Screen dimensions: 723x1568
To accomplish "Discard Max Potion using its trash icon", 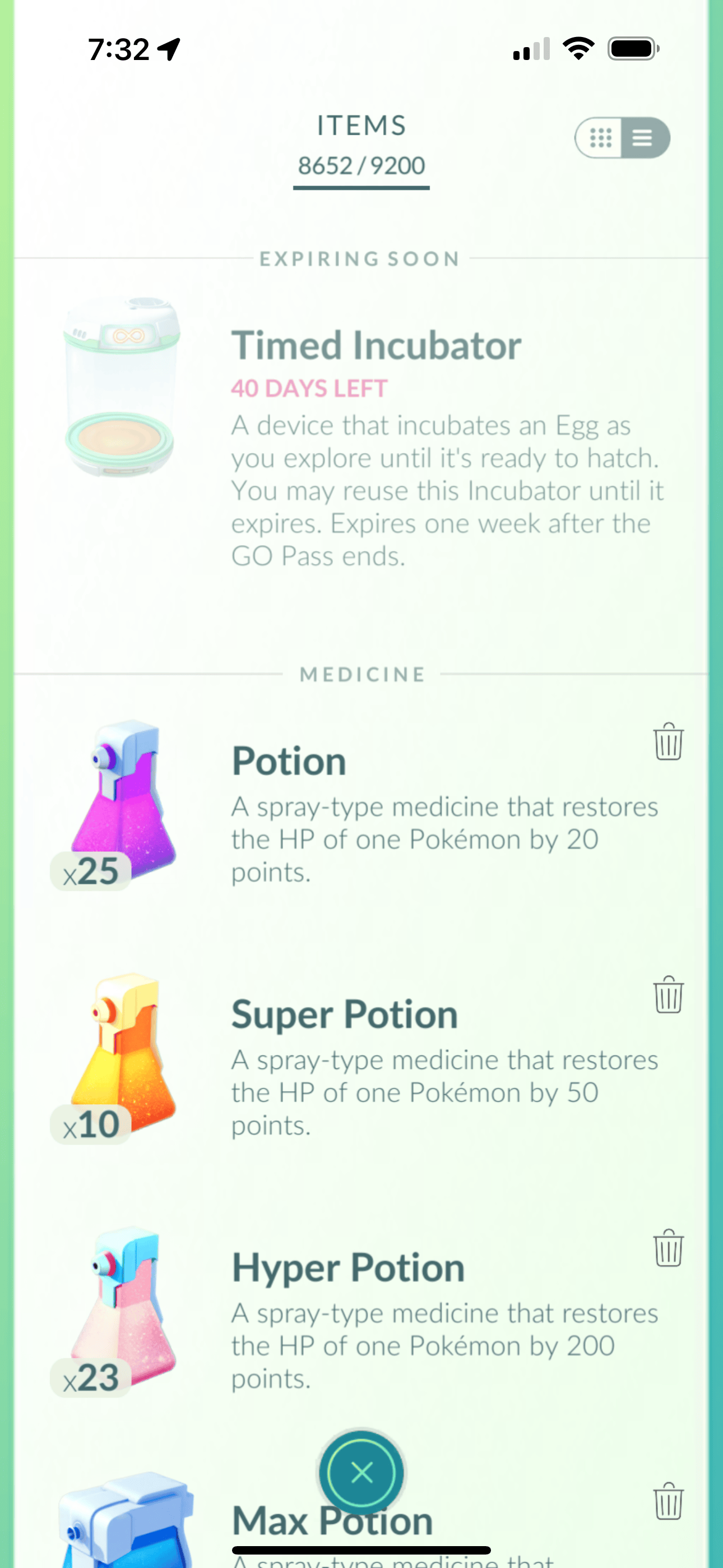I will (668, 1501).
